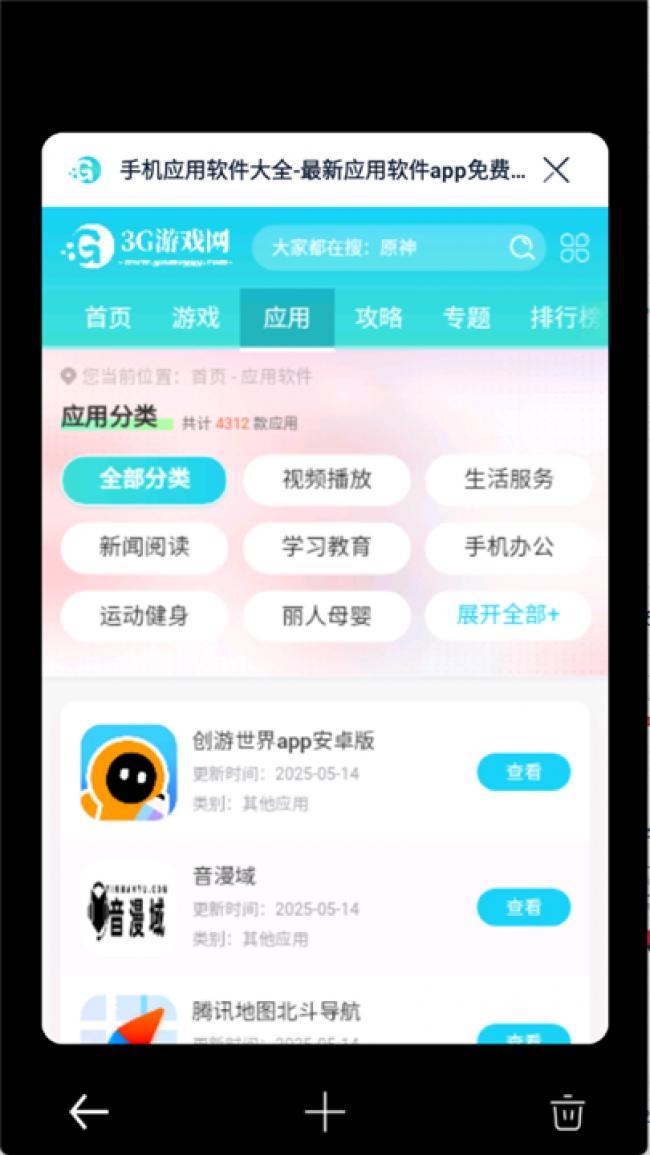This screenshot has width=650, height=1155.
Task: Go to the 专题 tab
Action: [x=467, y=318]
